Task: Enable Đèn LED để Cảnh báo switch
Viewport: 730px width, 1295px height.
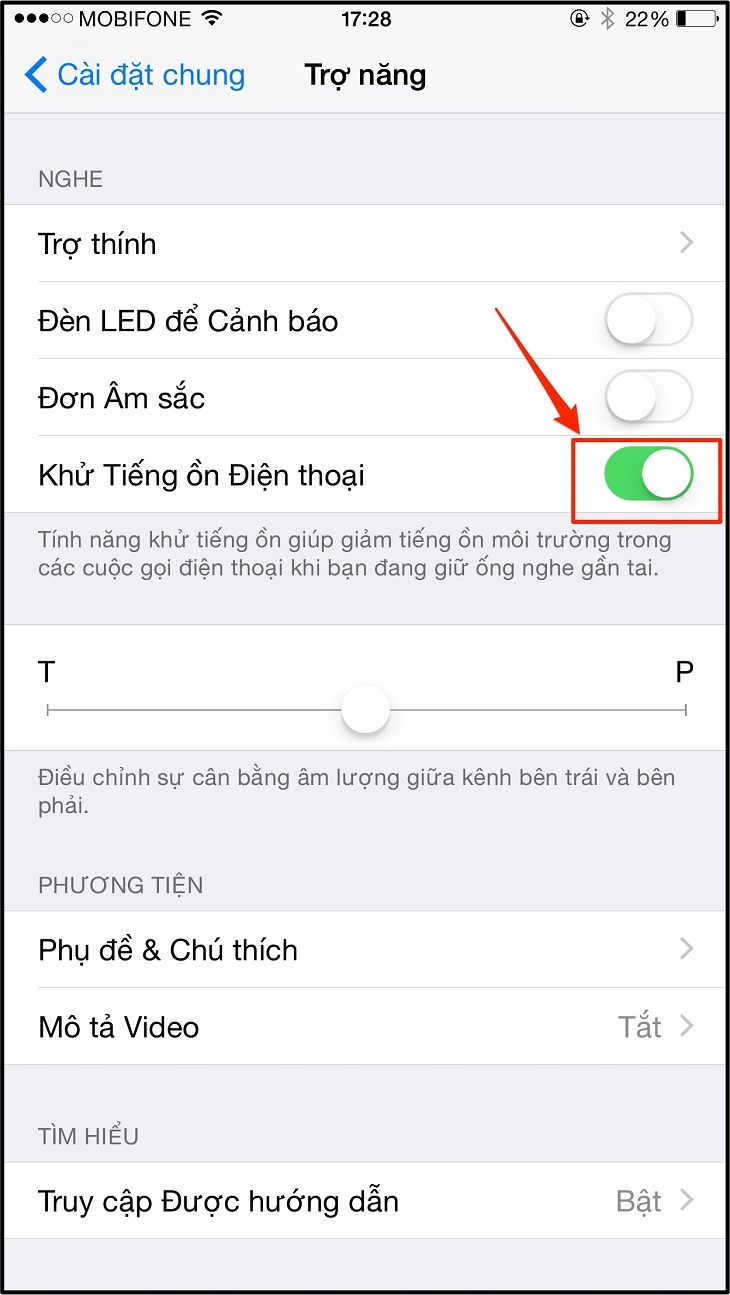Action: 648,321
